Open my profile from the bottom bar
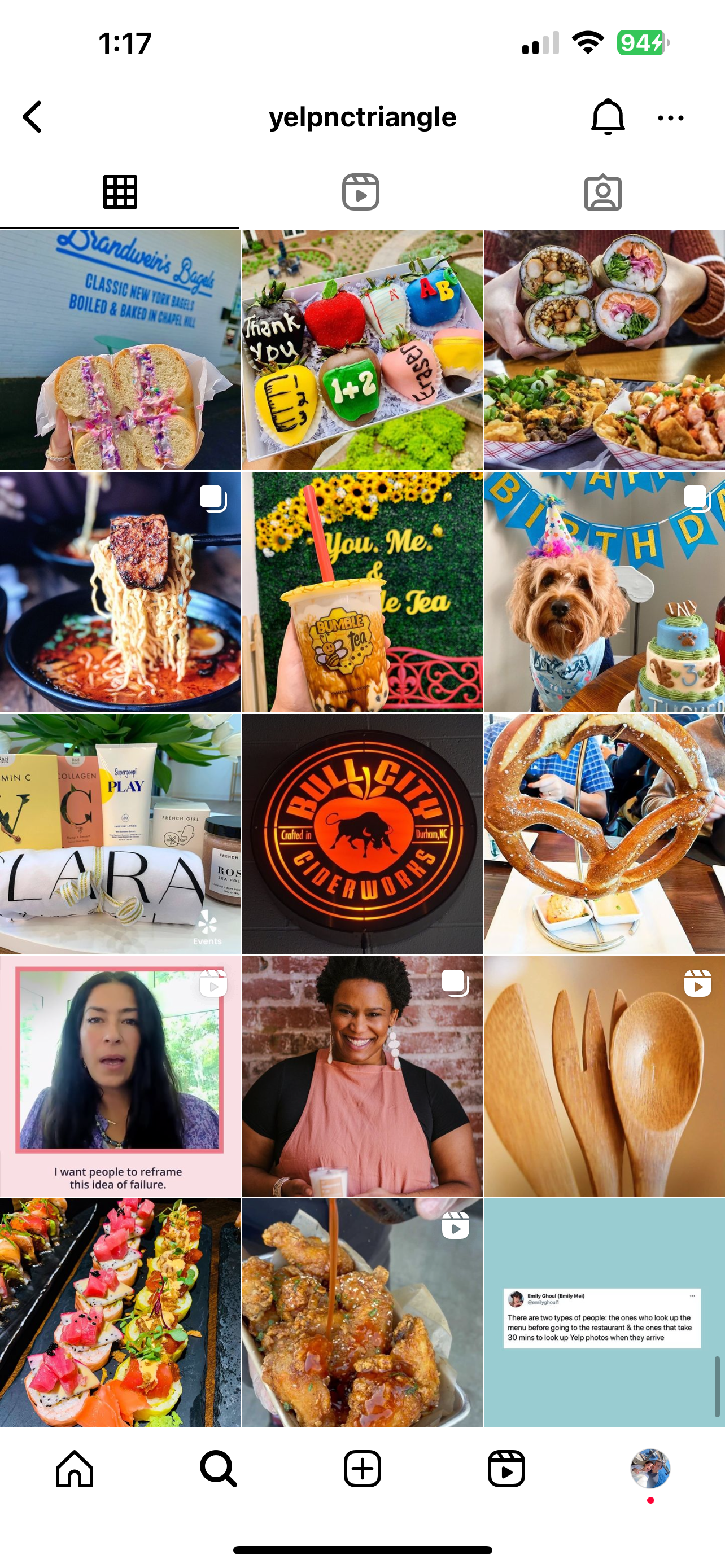This screenshot has width=725, height=1568. 650,1468
